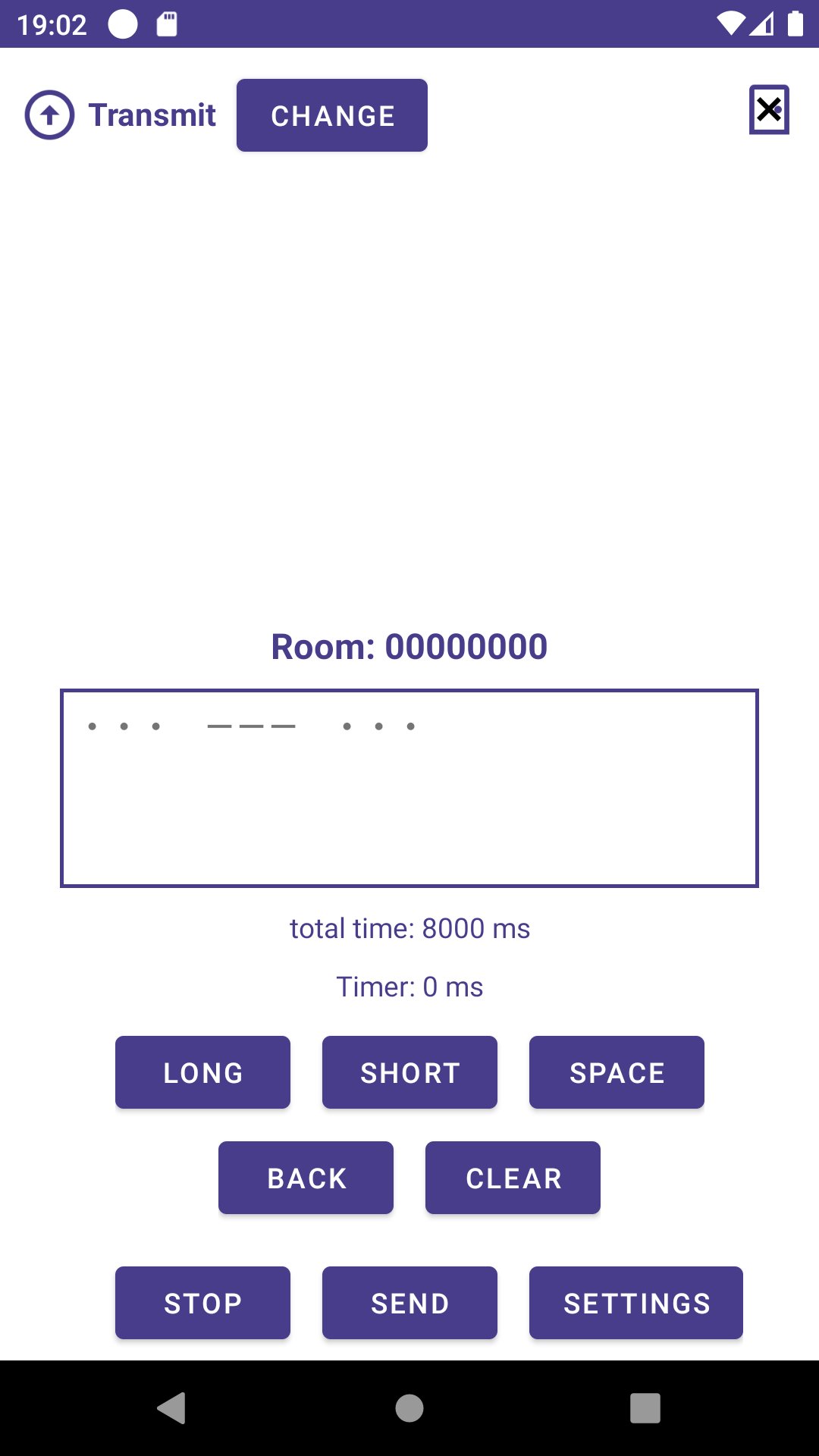Remove the last symbol with BACK
The height and width of the screenshot is (1456, 819).
(x=306, y=1178)
